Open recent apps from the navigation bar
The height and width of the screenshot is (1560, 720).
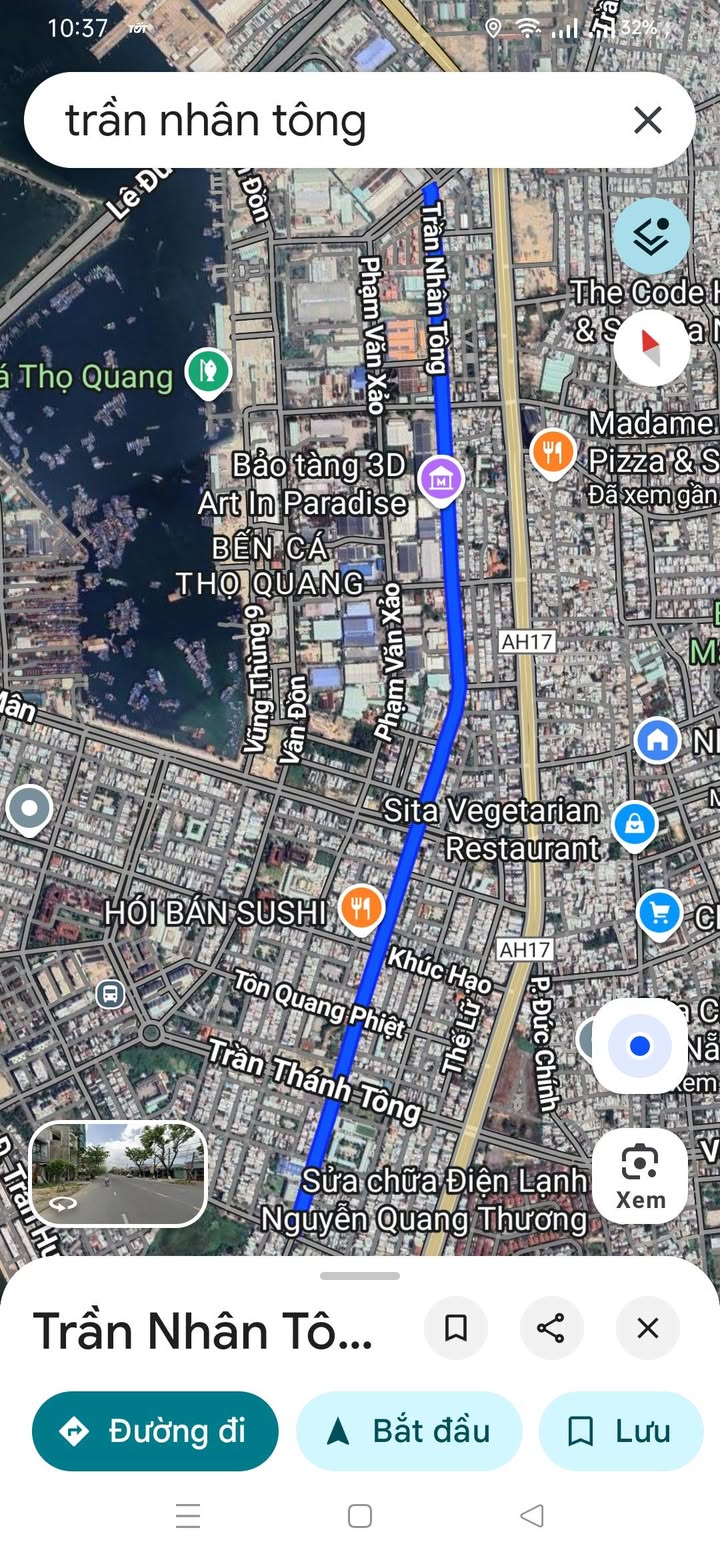(x=188, y=1516)
